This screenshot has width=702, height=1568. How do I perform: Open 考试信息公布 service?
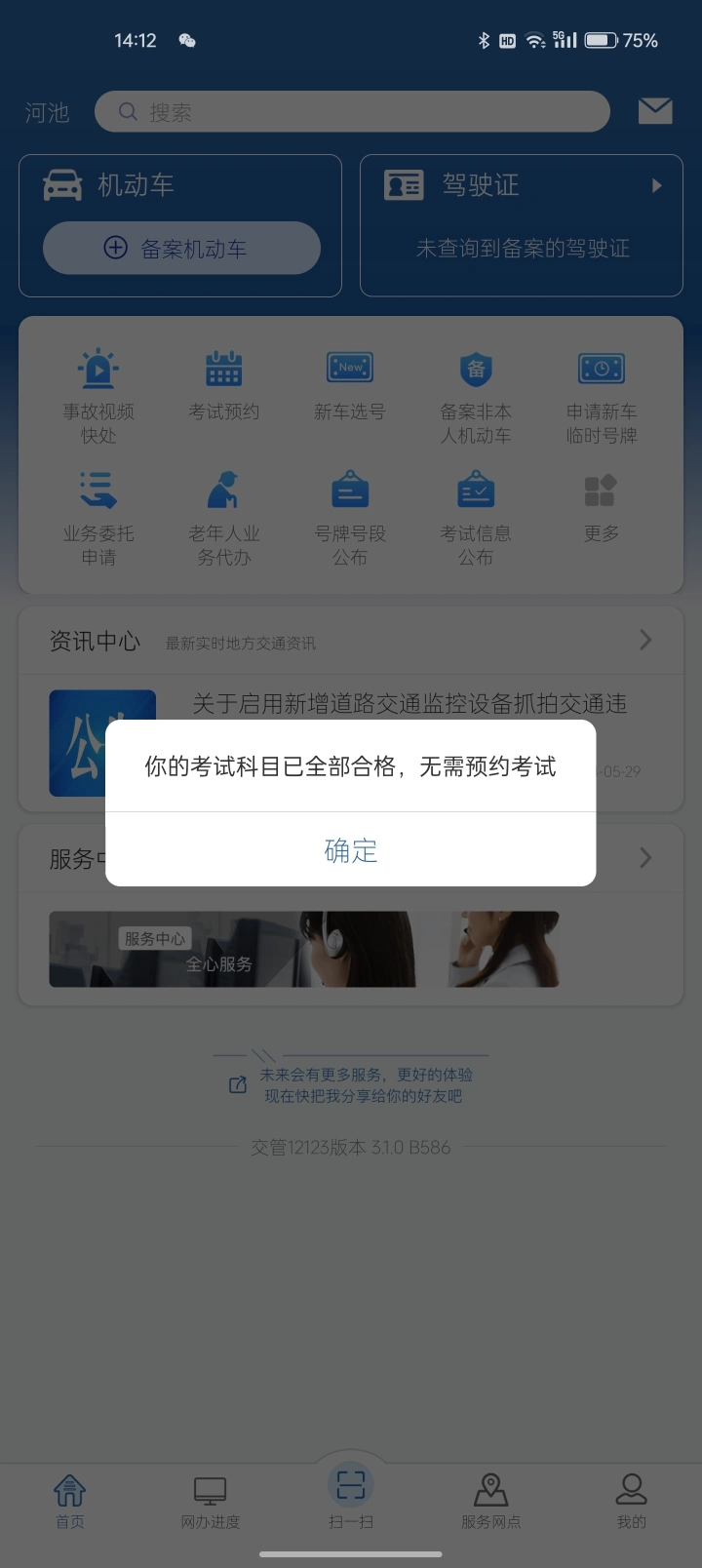pyautogui.click(x=476, y=518)
